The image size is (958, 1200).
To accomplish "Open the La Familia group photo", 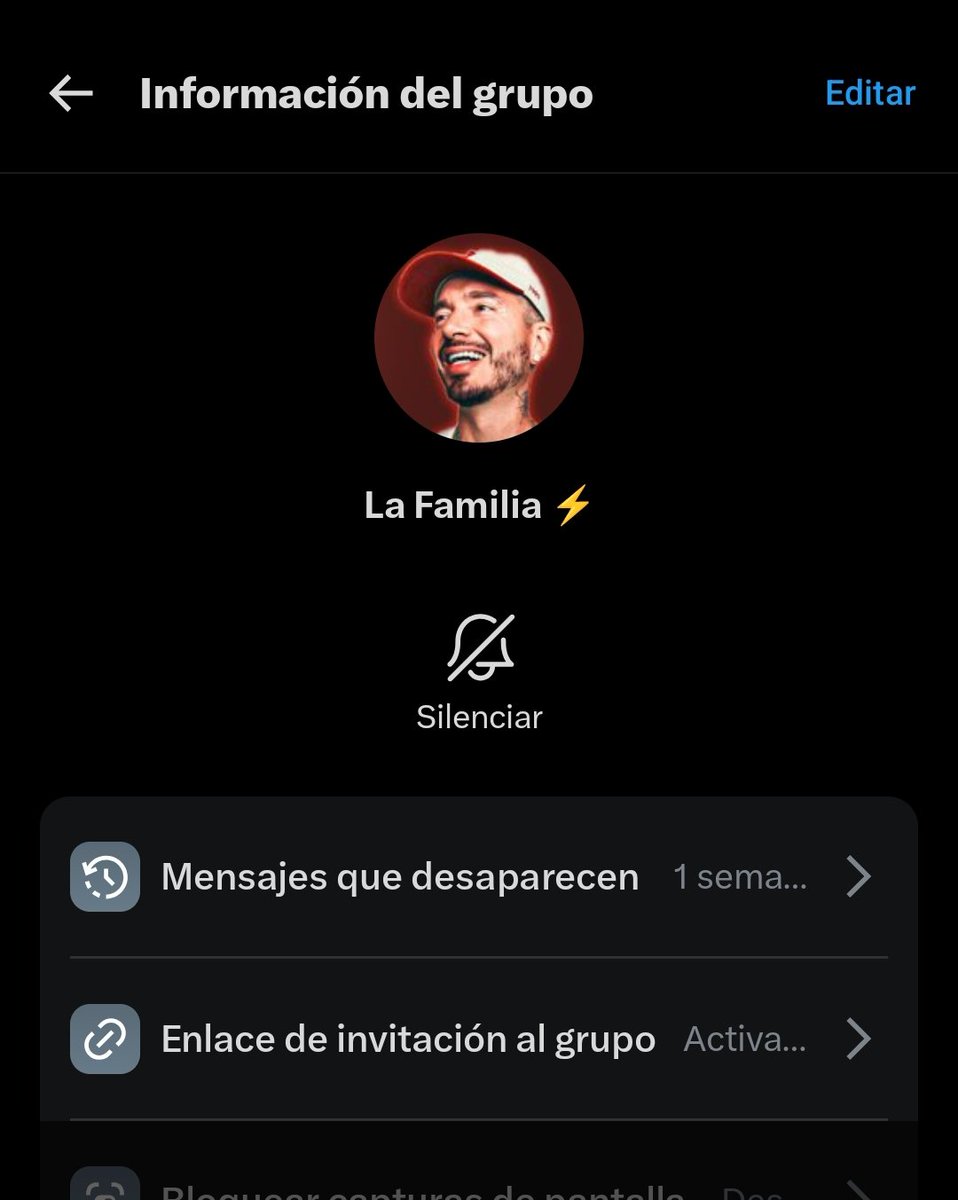I will (479, 338).
